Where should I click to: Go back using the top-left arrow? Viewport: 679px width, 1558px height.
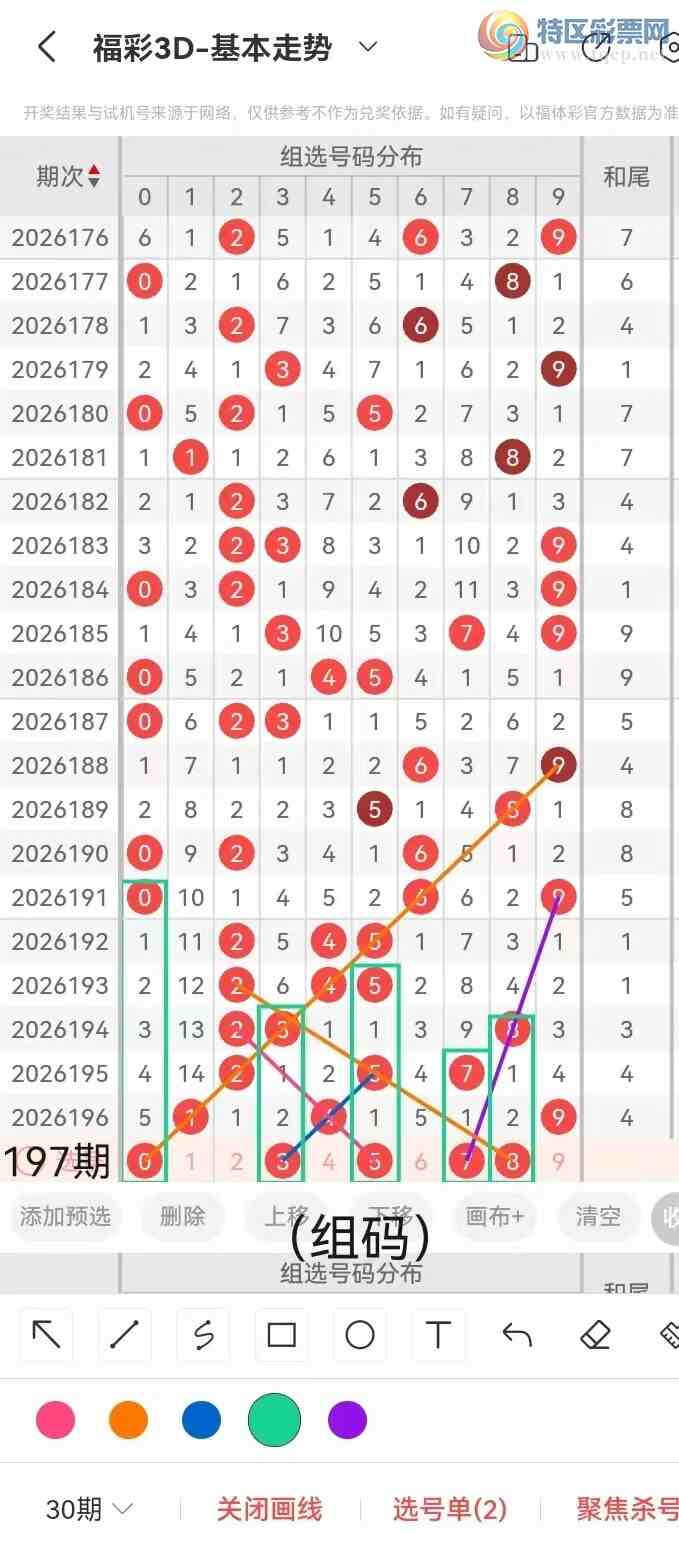46,47
